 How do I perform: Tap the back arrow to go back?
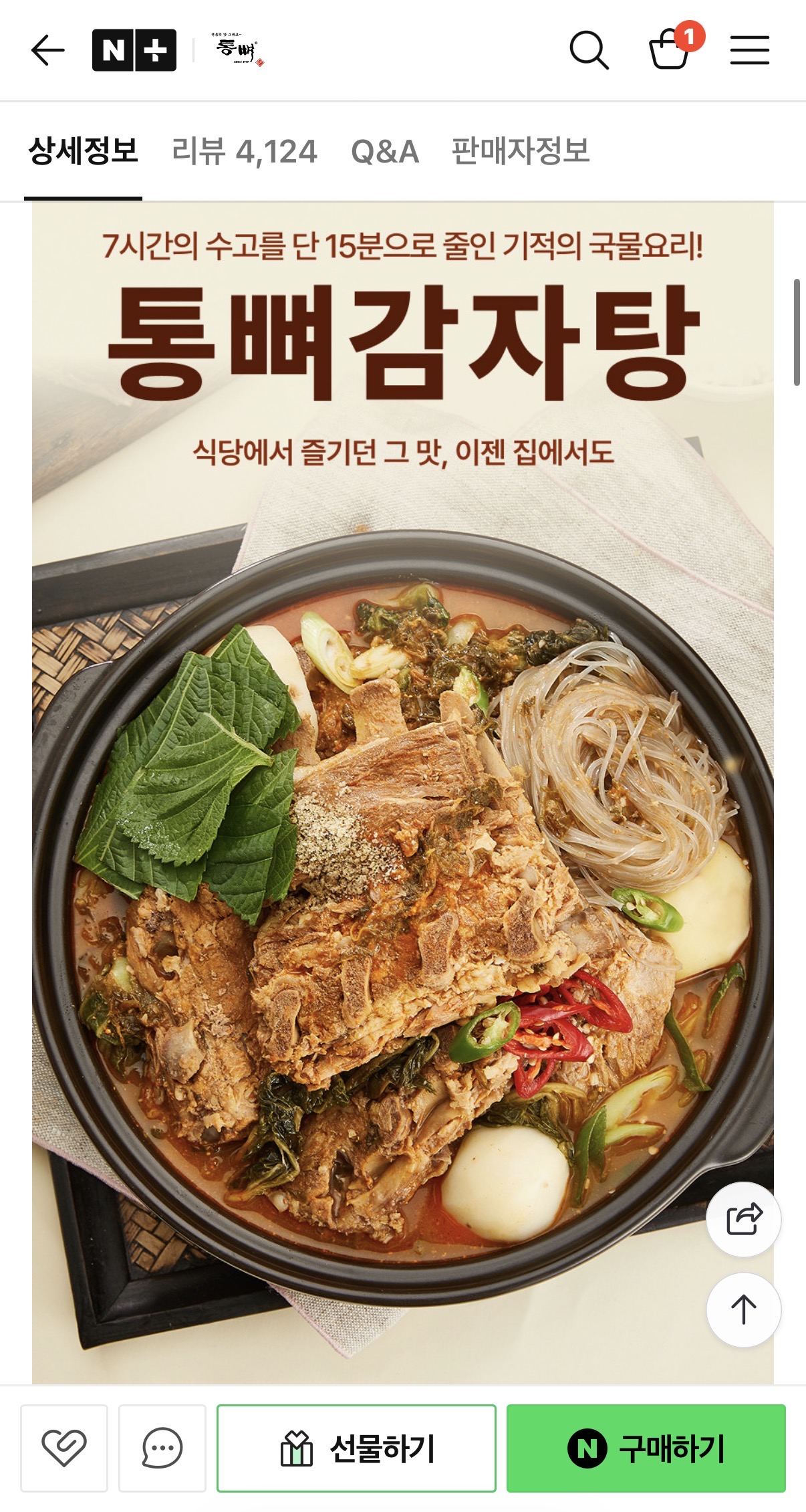(x=46, y=49)
